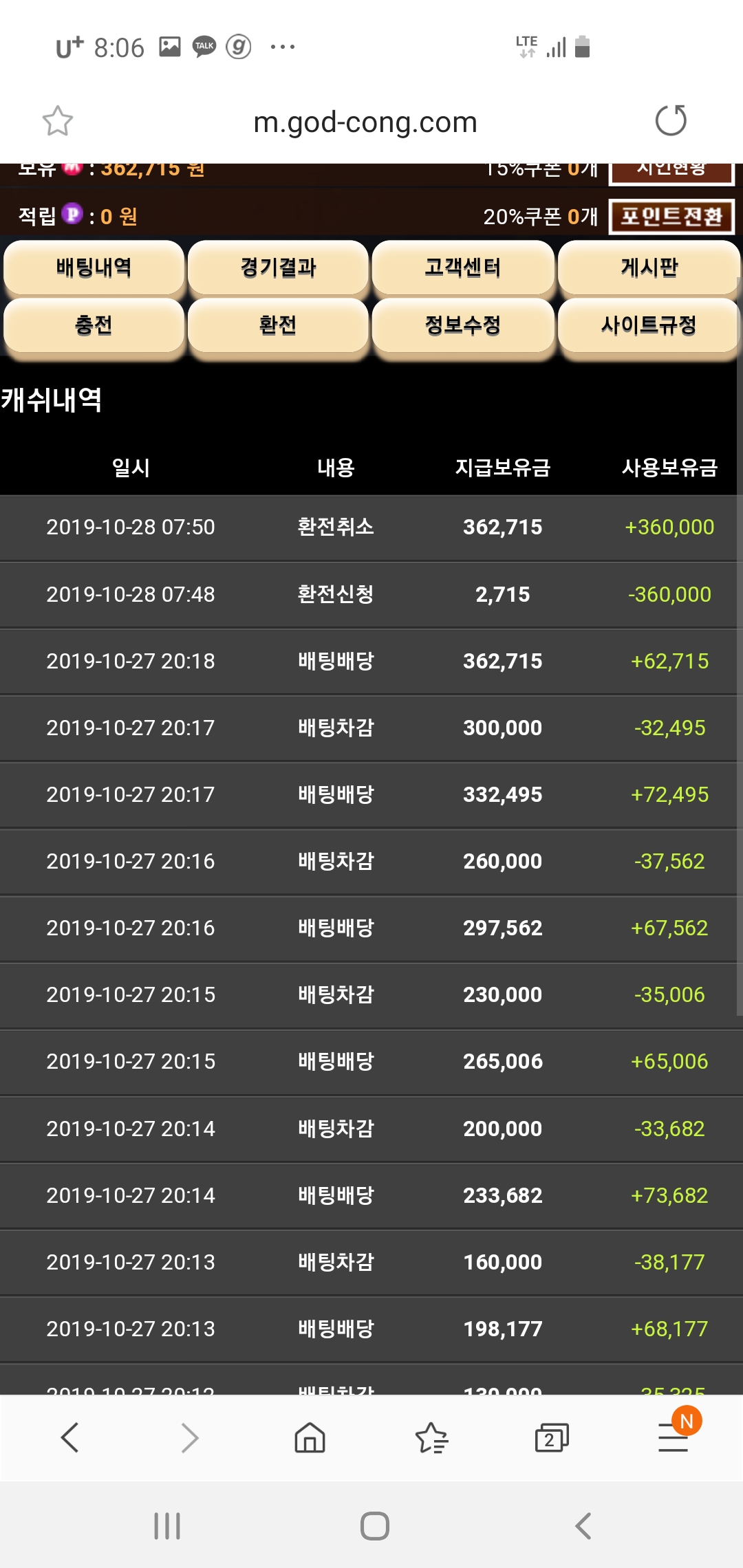Go back in the browser toolbar
This screenshot has height=1568, width=743.
70,1437
